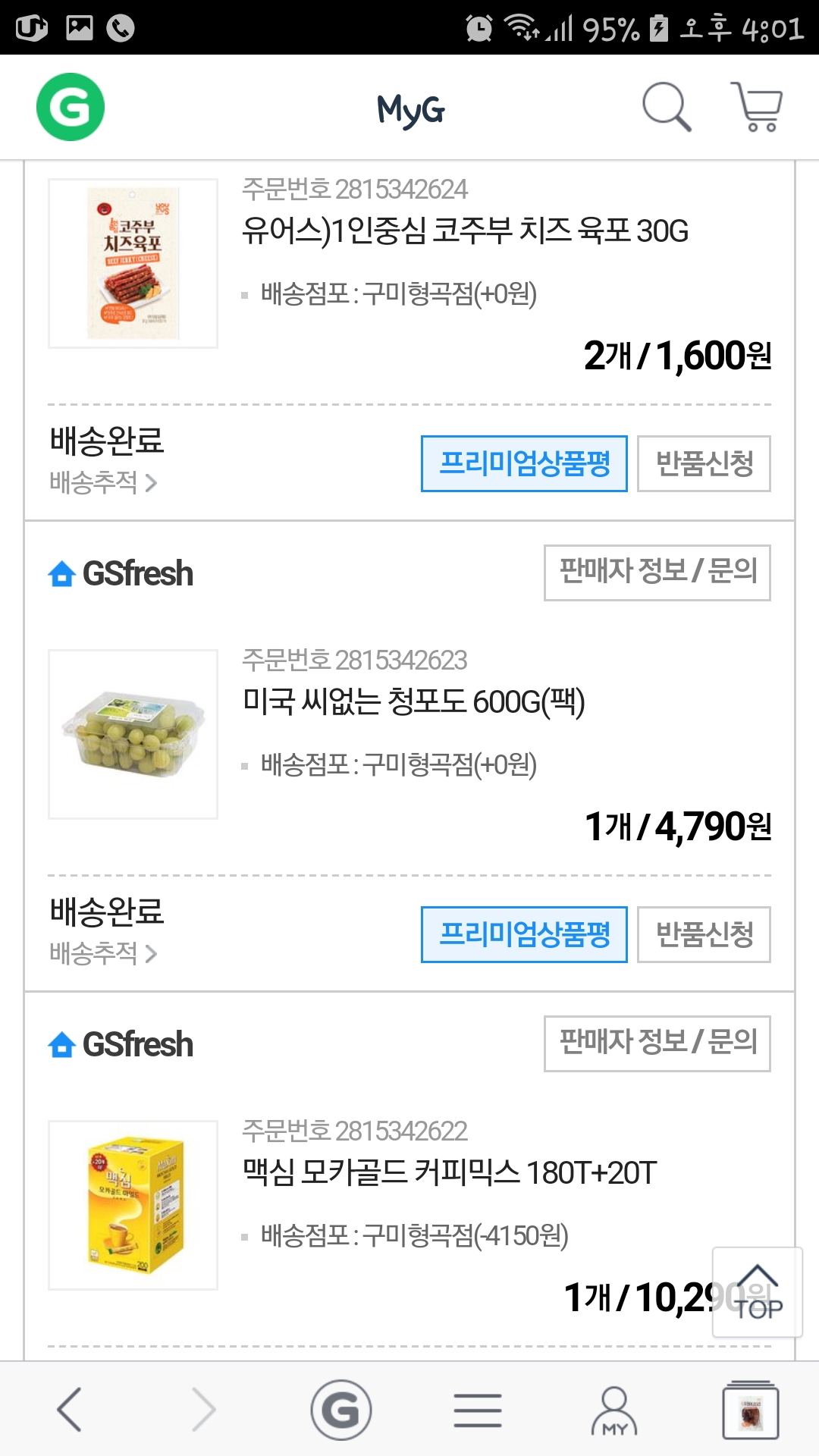Open the search magnifier icon
Screen dimensions: 819x1456
pyautogui.click(x=667, y=107)
